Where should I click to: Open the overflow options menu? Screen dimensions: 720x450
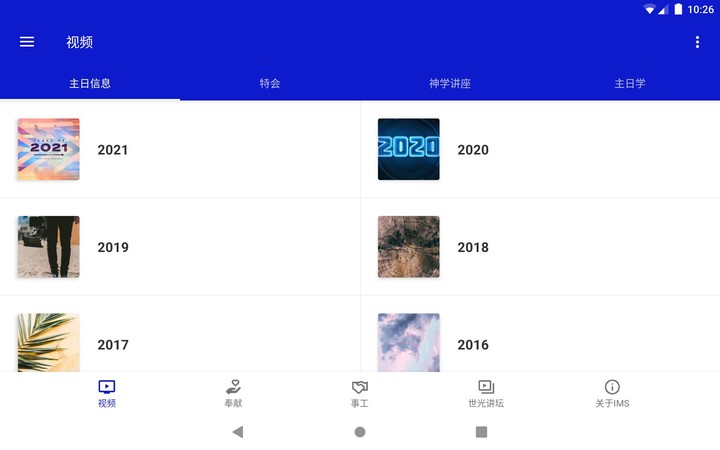[697, 42]
